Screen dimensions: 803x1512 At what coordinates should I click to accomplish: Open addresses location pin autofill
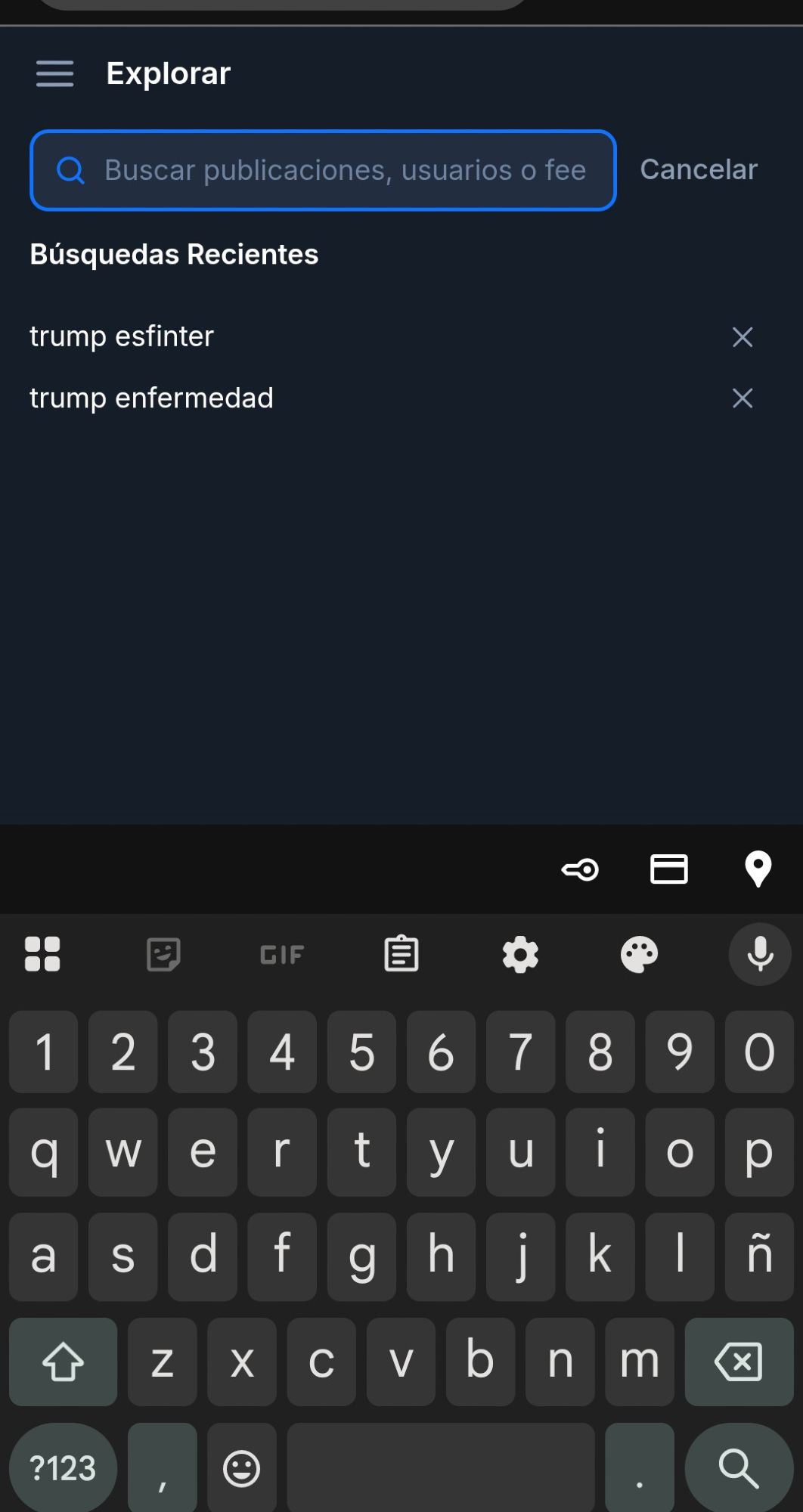click(x=757, y=869)
